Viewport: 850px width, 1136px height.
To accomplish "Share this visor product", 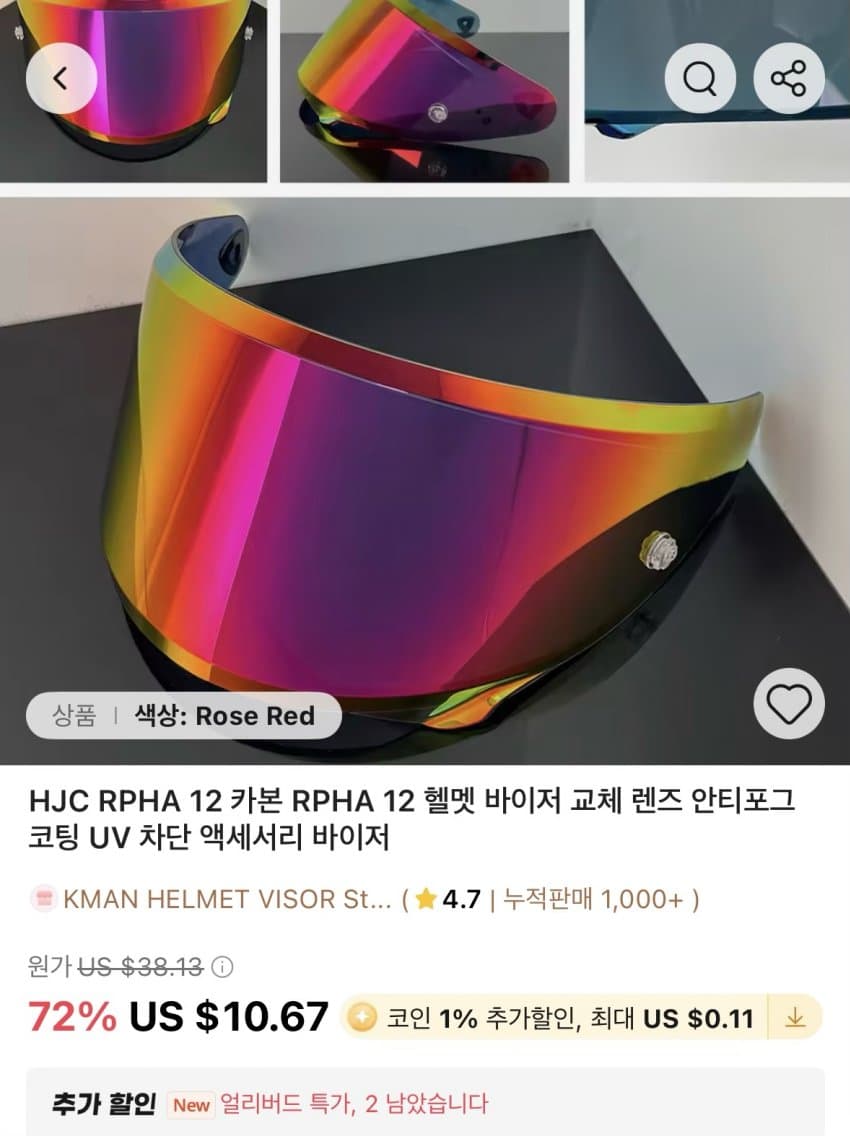I will click(789, 78).
